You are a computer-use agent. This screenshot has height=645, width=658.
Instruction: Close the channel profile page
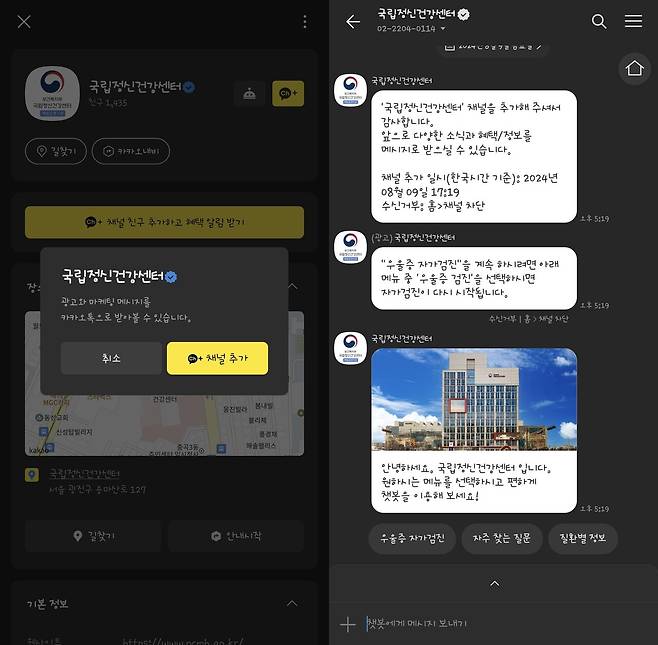(x=24, y=21)
